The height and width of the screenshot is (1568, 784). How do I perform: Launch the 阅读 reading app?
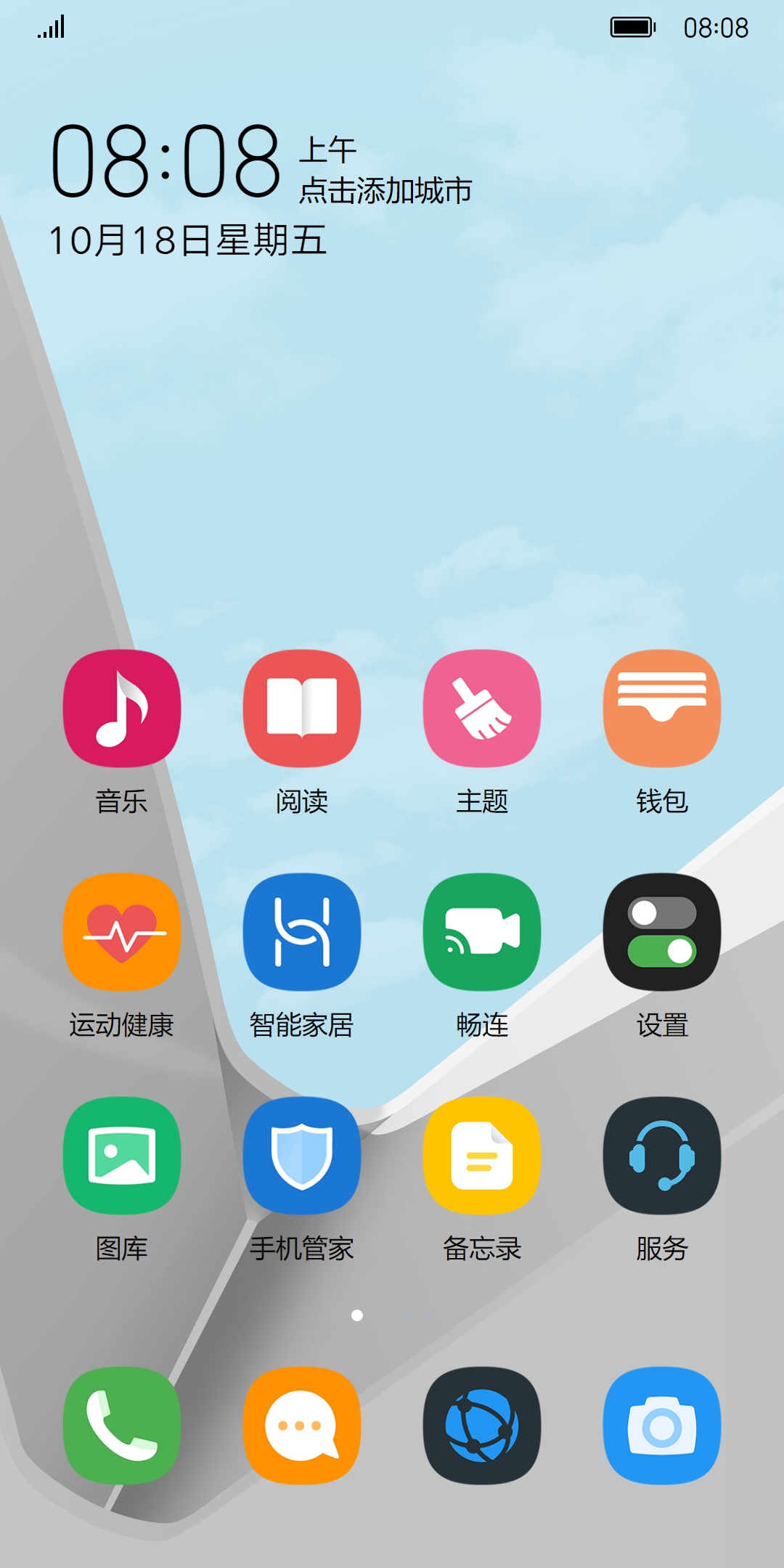tap(302, 708)
